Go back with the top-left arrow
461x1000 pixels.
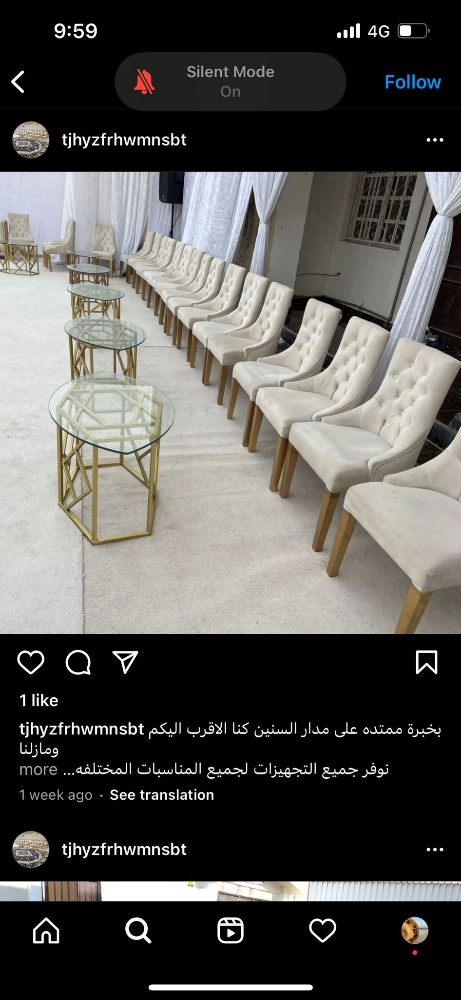tap(18, 82)
